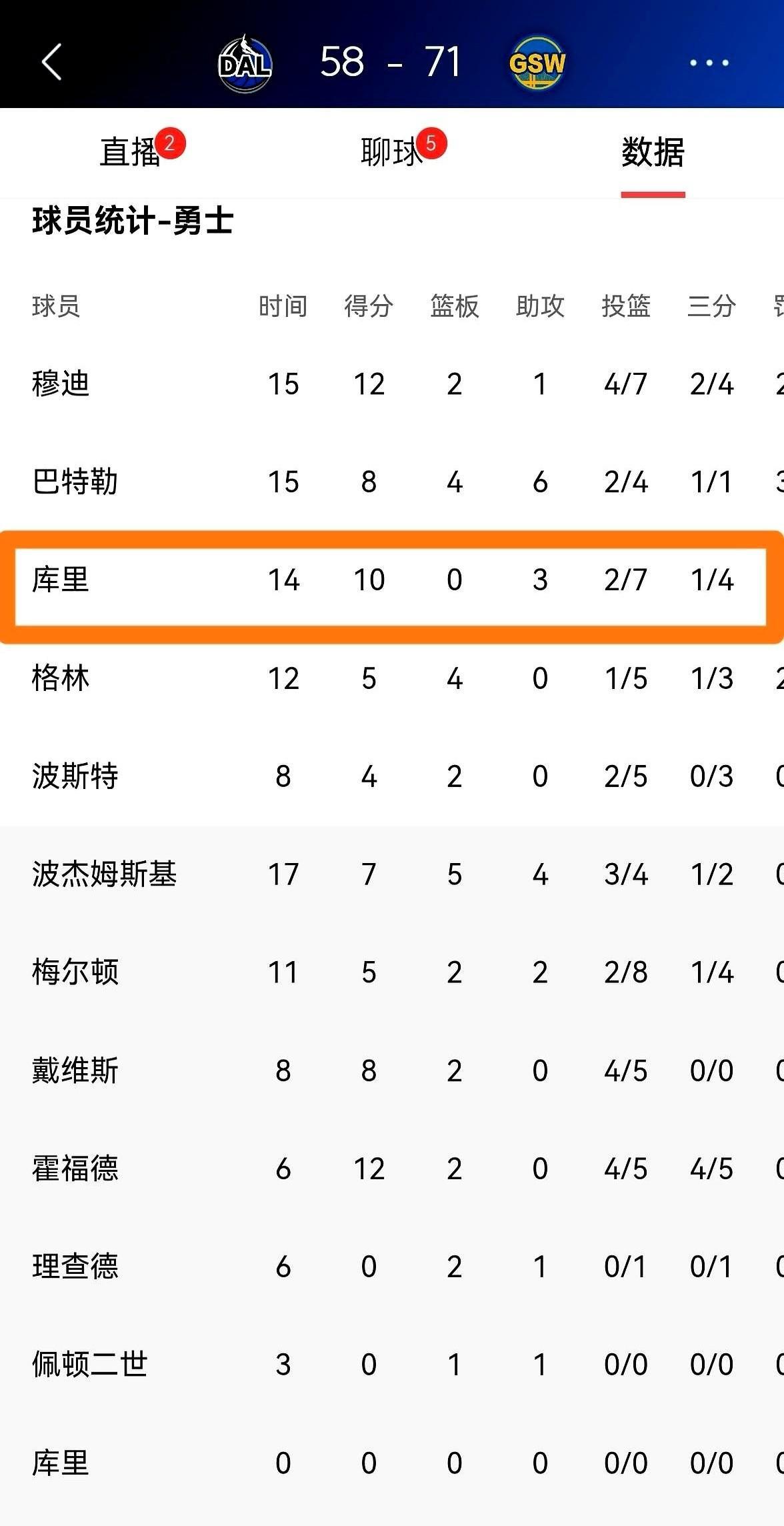The image size is (784, 1526).
Task: Tap the 篮板 column header
Action: (454, 307)
